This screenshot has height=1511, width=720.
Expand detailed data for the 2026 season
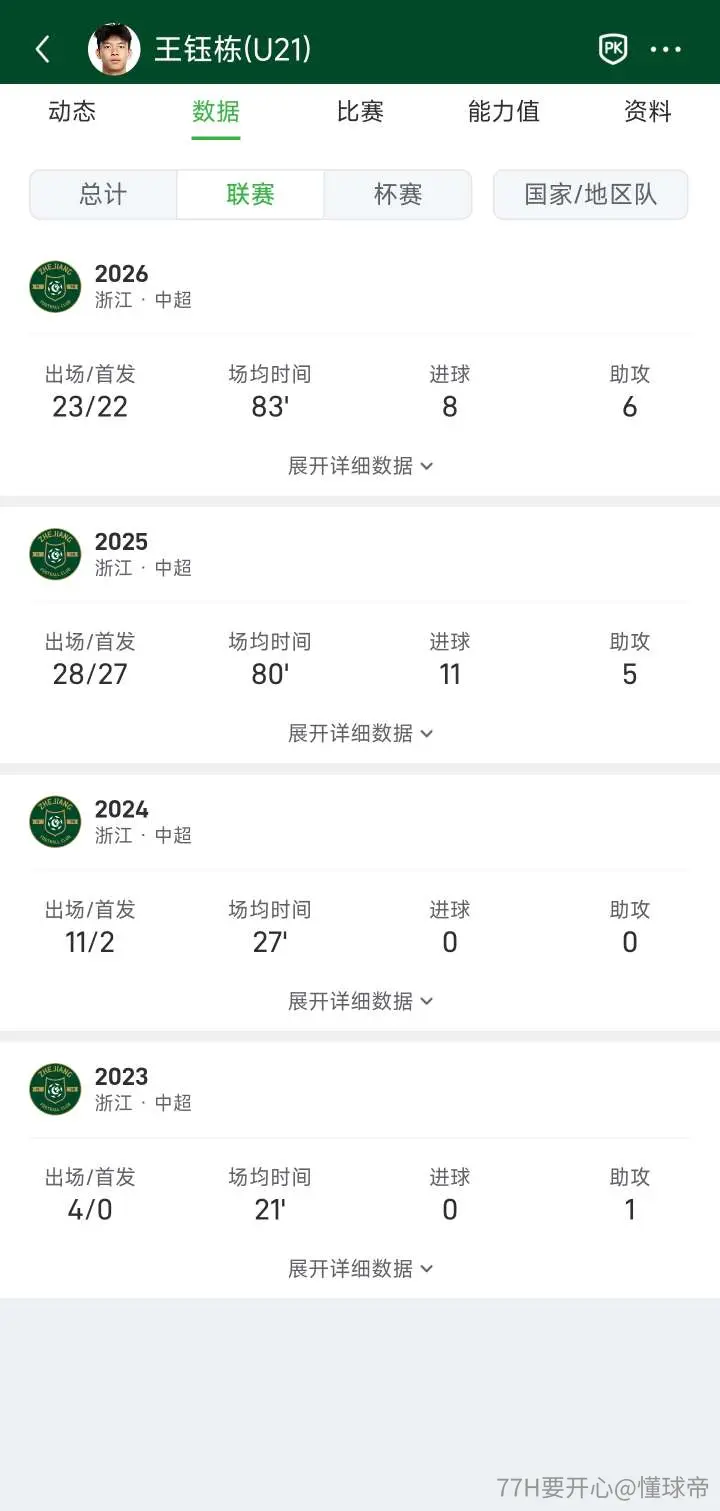click(x=360, y=466)
